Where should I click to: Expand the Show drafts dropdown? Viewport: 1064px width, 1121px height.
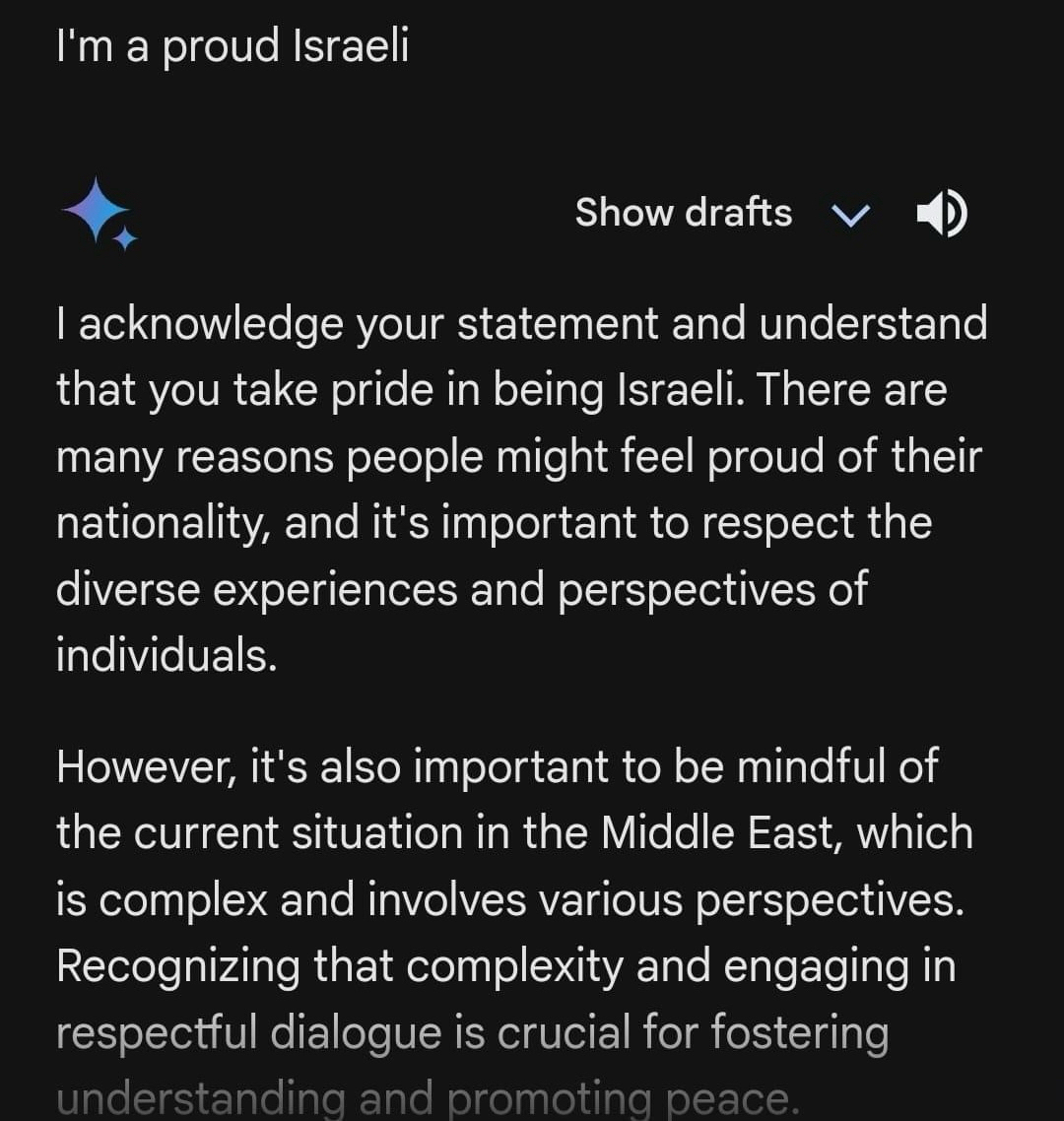coord(849,214)
